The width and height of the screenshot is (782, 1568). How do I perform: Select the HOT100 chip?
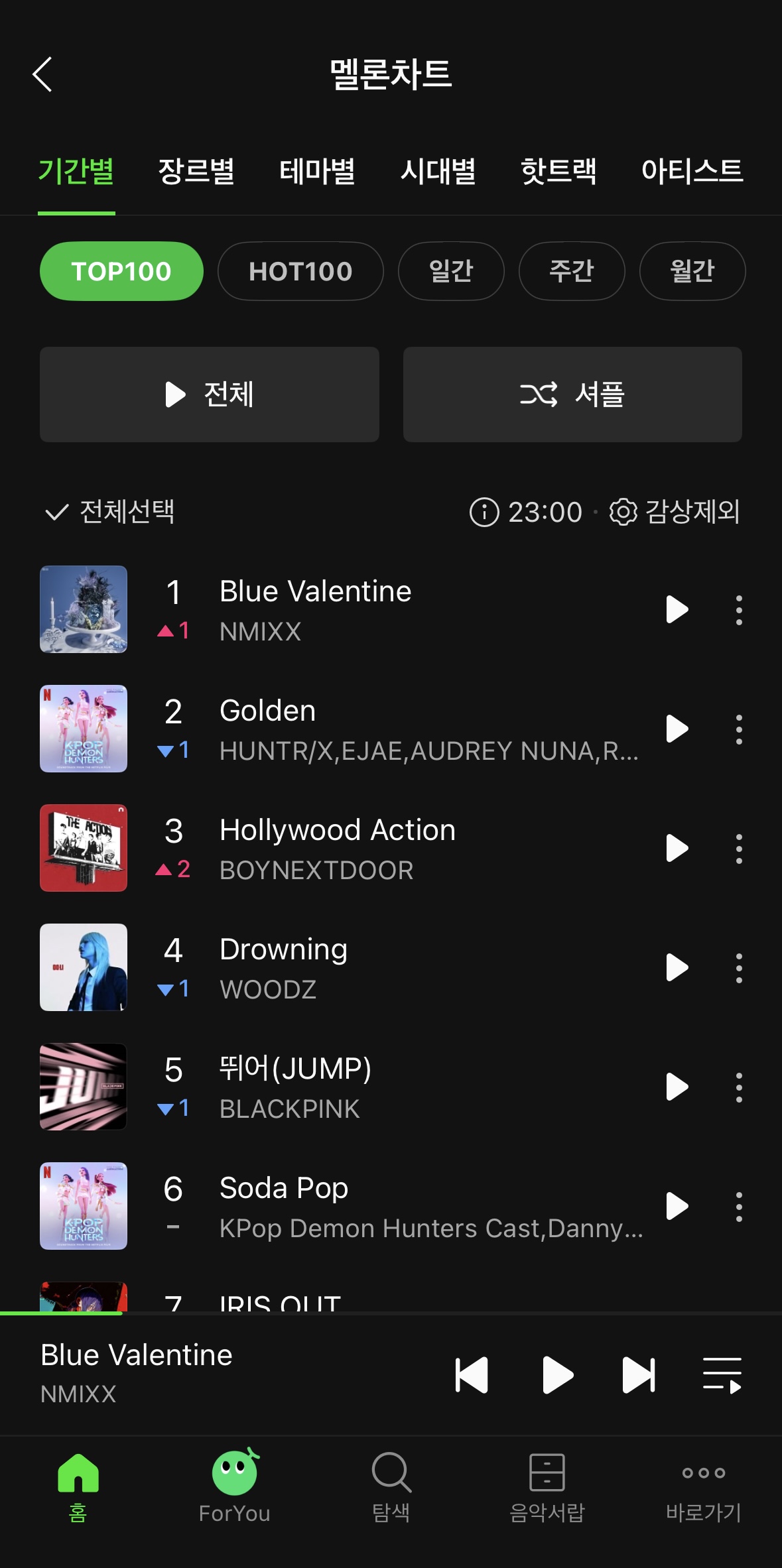pos(300,271)
